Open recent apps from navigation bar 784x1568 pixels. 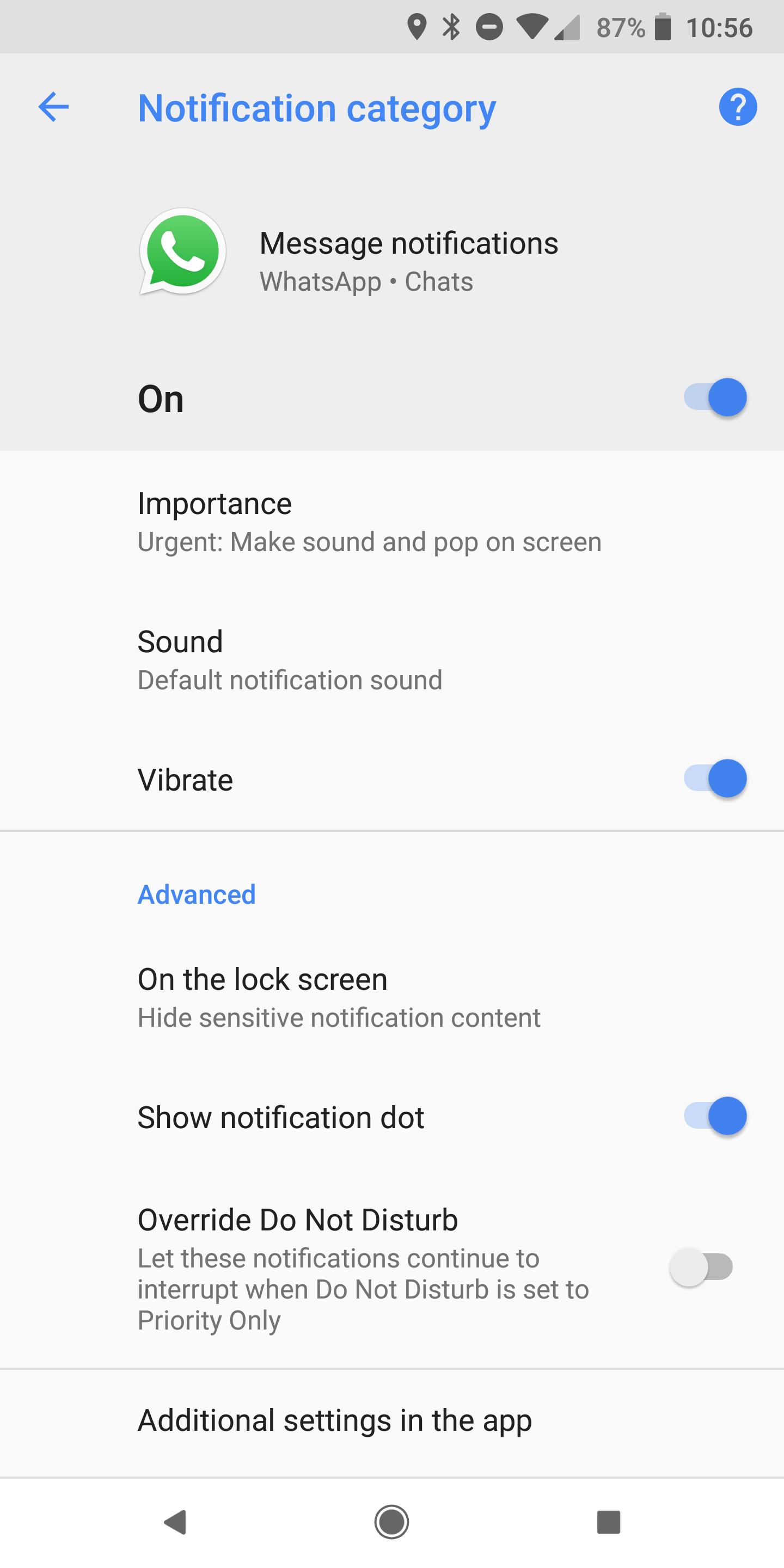[609, 1522]
